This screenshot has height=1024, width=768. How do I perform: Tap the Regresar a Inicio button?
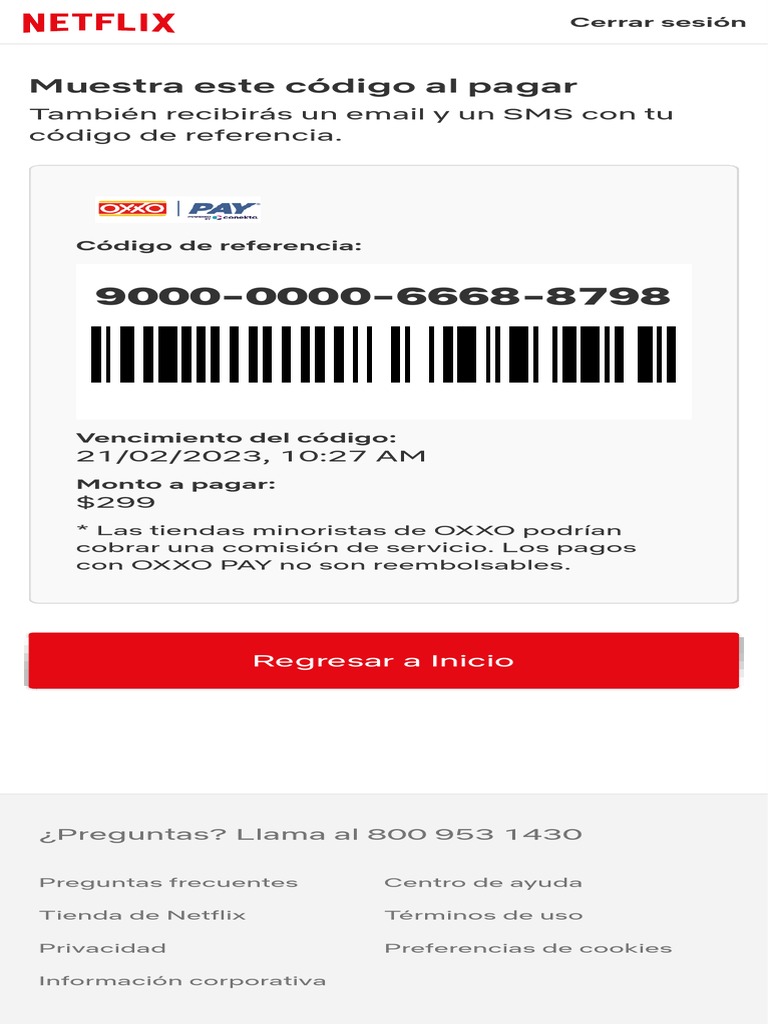pos(383,661)
